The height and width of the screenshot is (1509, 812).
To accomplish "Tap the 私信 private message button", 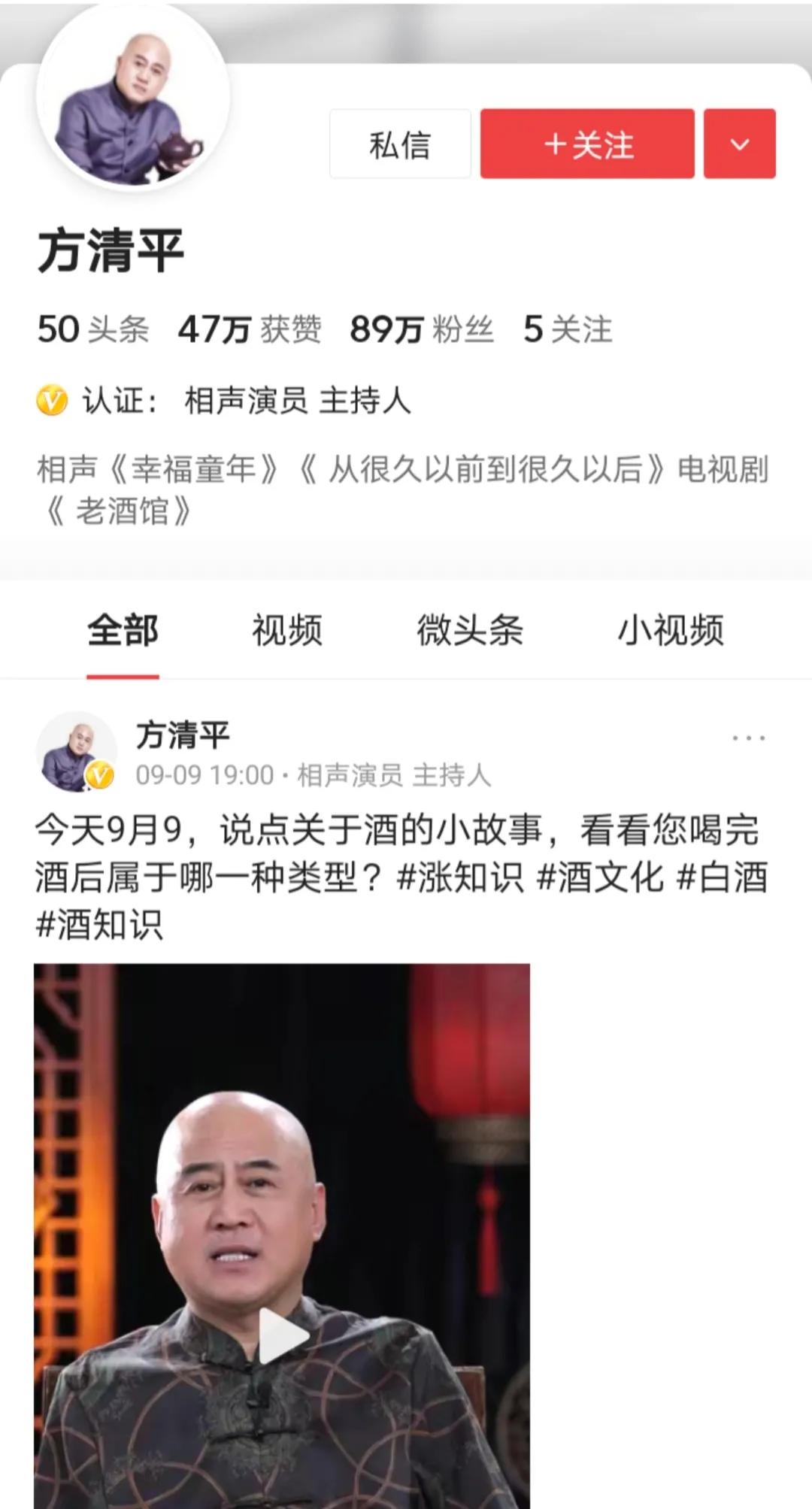I will click(400, 144).
